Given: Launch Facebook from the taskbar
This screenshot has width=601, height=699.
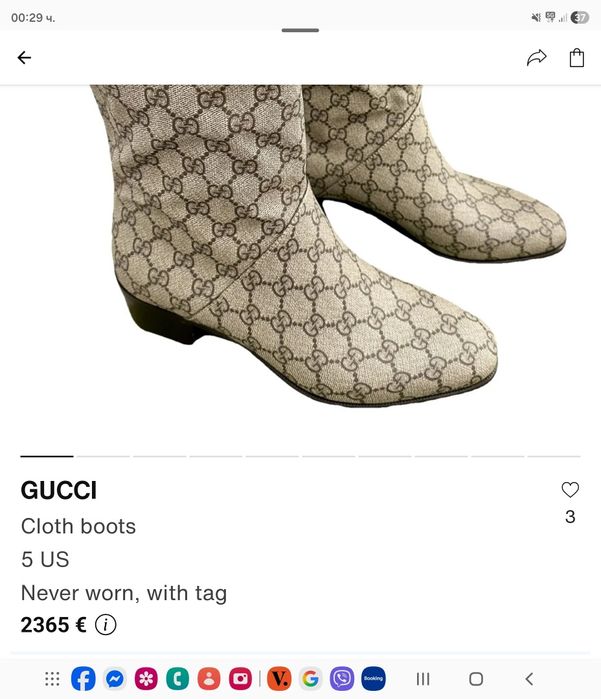Looking at the screenshot, I should [84, 679].
